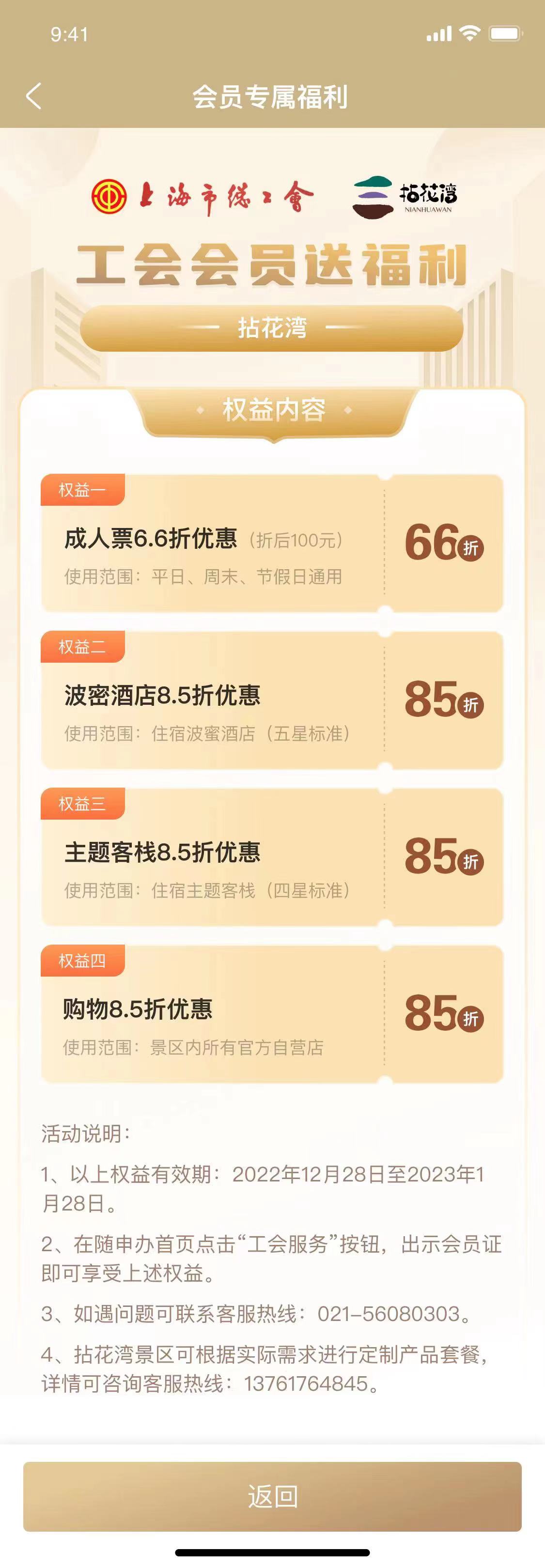This screenshot has width=545, height=1568.
Task: Tap the 返回 button
Action: click(x=272, y=1496)
